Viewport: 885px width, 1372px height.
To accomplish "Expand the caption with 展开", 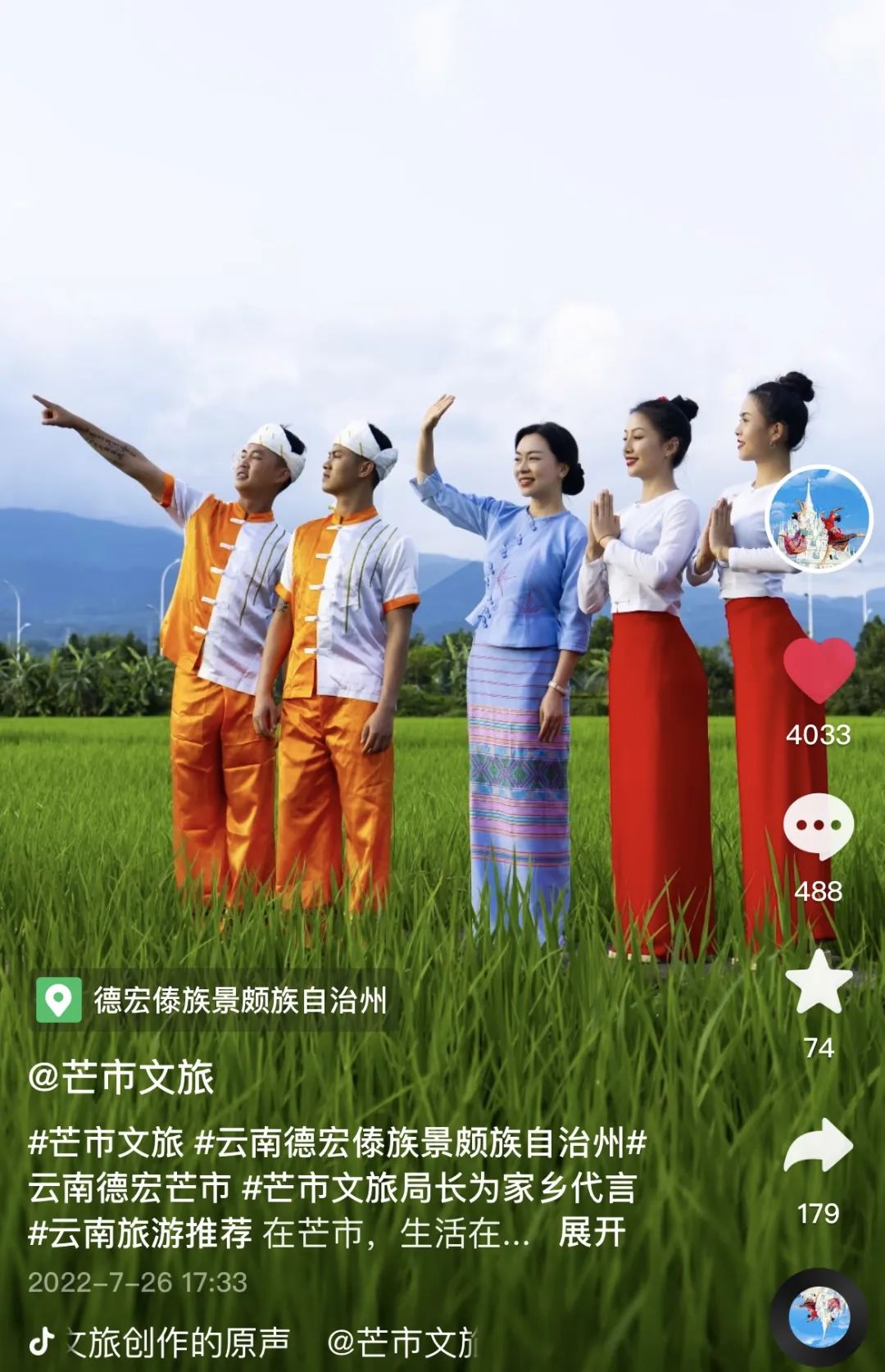I will pyautogui.click(x=592, y=1233).
